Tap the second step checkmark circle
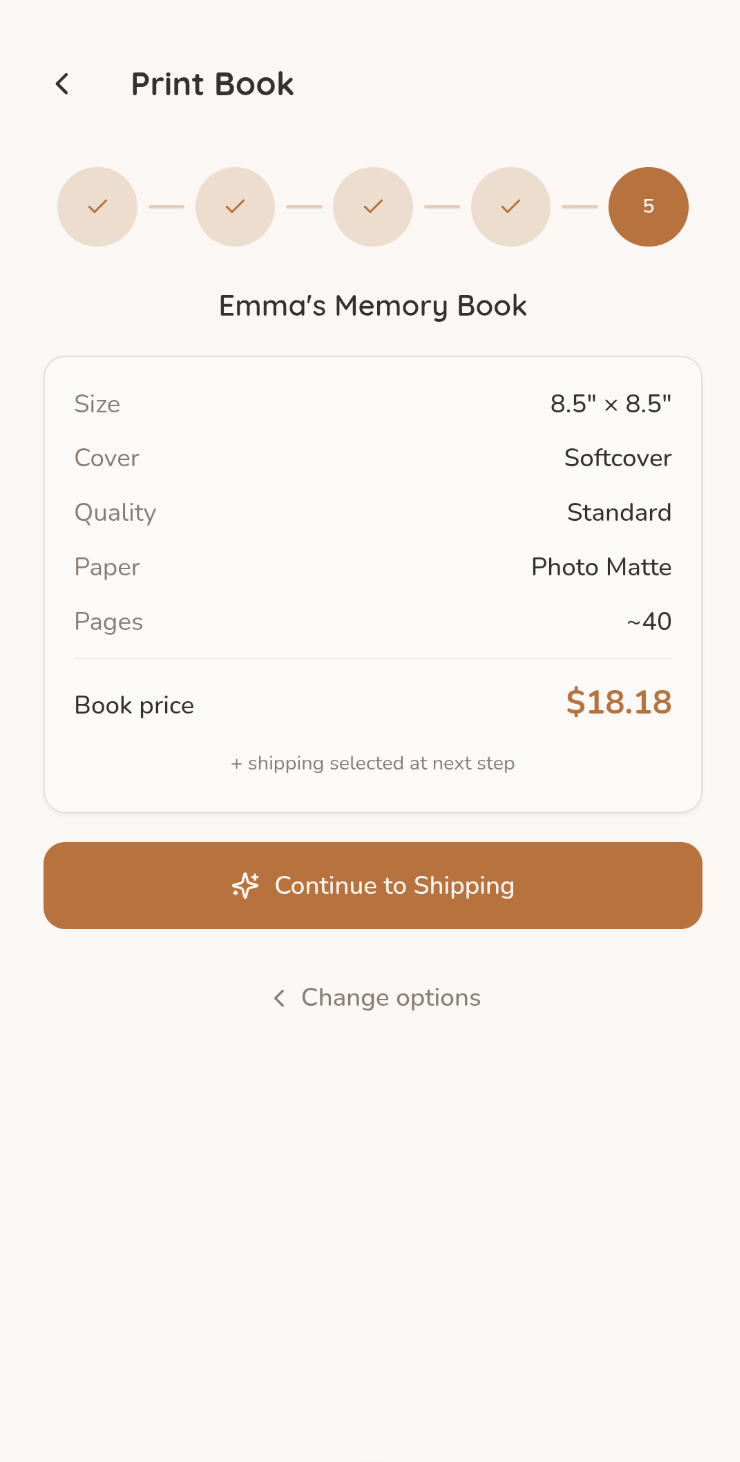This screenshot has height=1462, width=740. pyautogui.click(x=235, y=206)
